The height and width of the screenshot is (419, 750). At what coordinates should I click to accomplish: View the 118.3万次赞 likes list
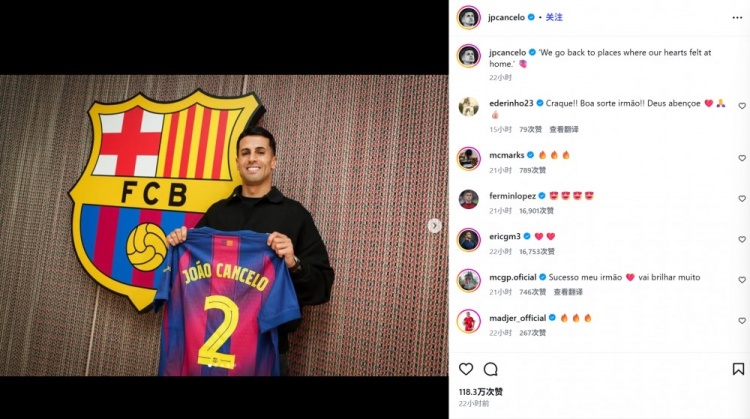pos(481,392)
